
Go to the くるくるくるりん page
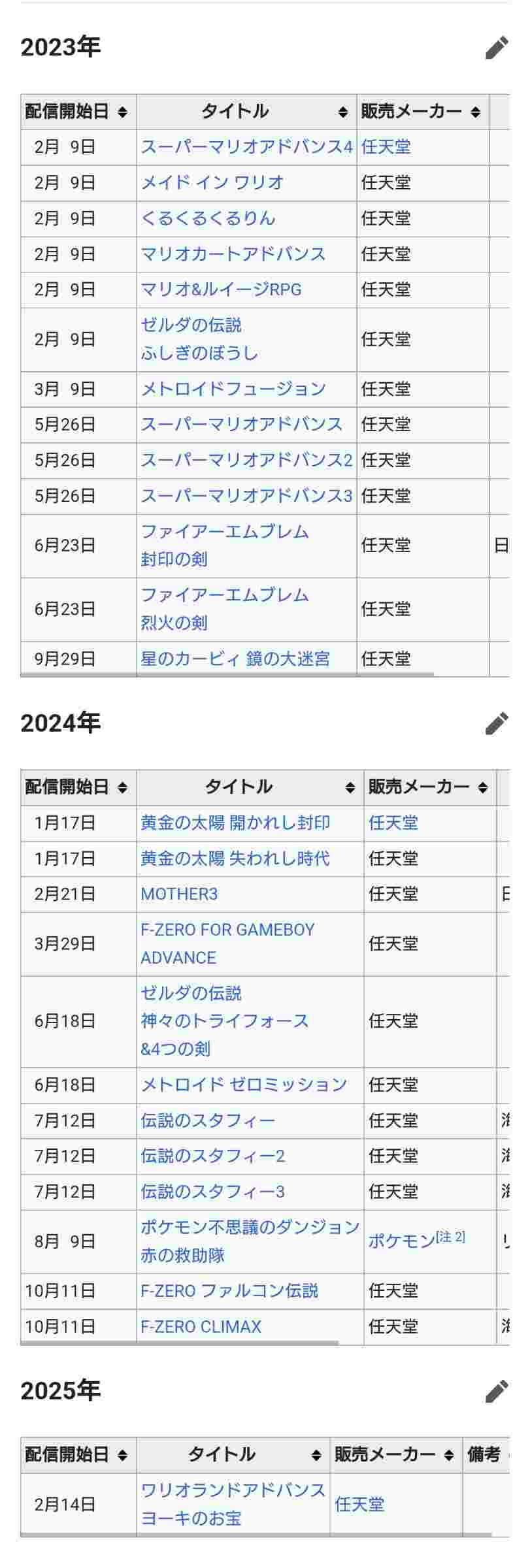coord(208,218)
